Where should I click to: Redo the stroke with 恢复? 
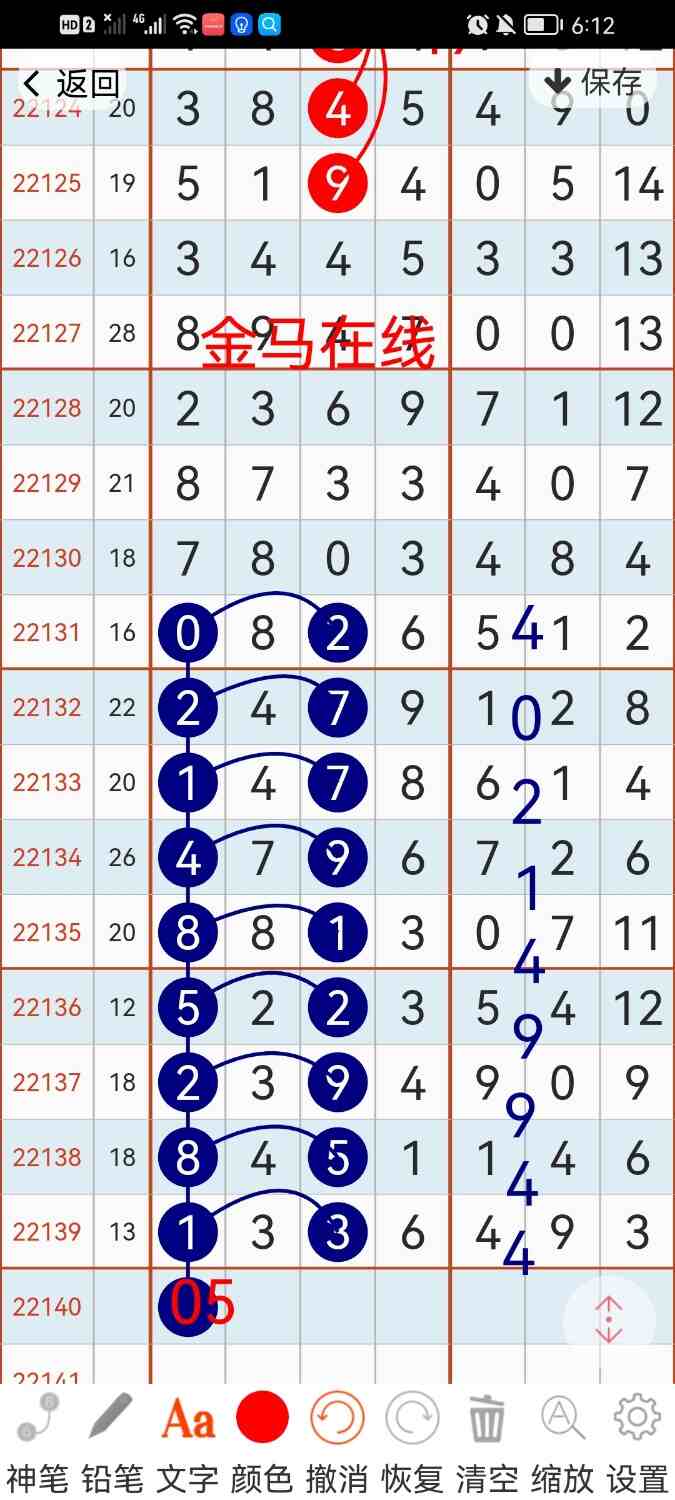412,1441
